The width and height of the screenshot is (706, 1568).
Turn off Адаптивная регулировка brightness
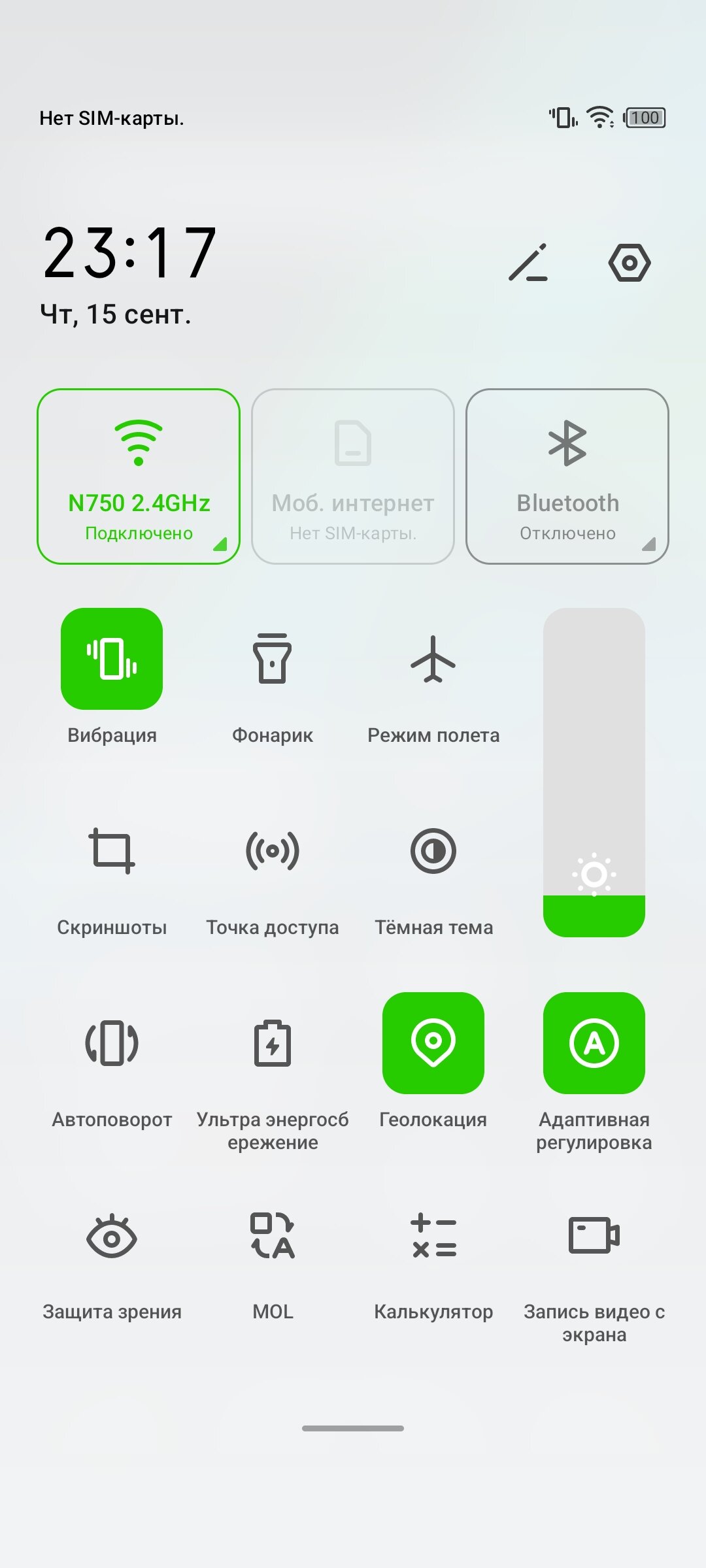click(x=594, y=1043)
